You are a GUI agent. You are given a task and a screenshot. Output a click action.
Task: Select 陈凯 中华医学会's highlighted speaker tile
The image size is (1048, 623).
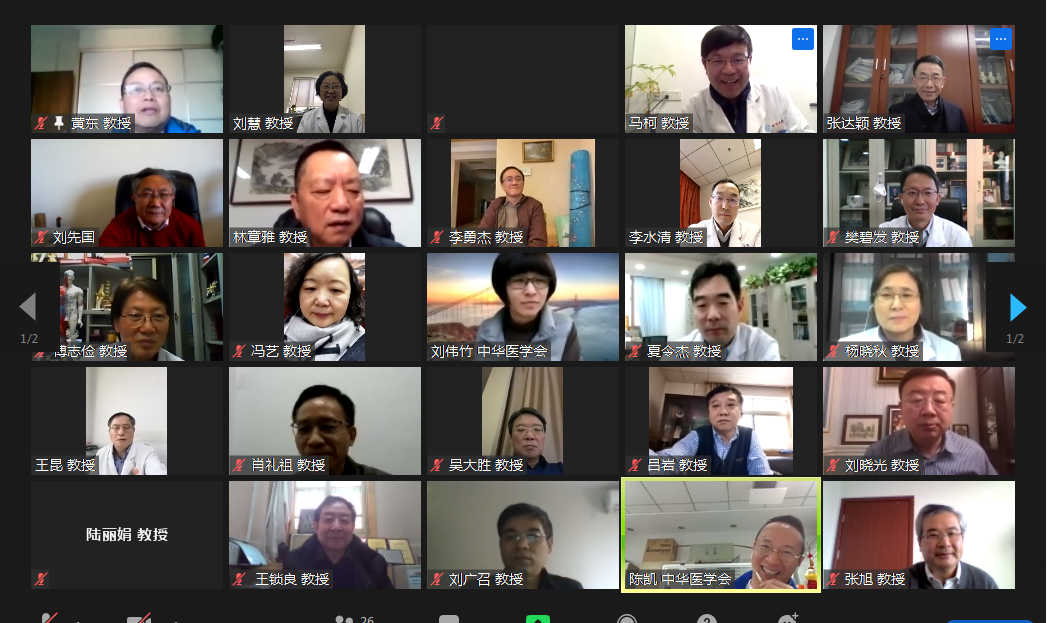[x=721, y=535]
